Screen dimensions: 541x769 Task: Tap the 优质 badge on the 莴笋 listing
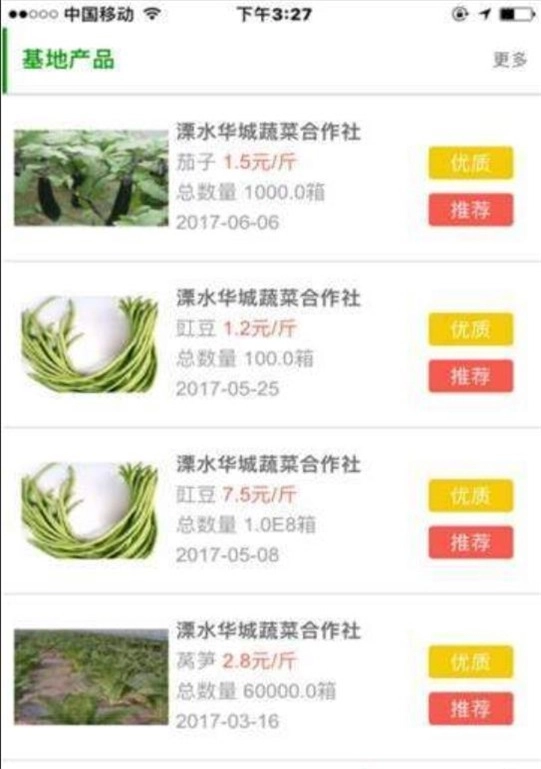471,662
